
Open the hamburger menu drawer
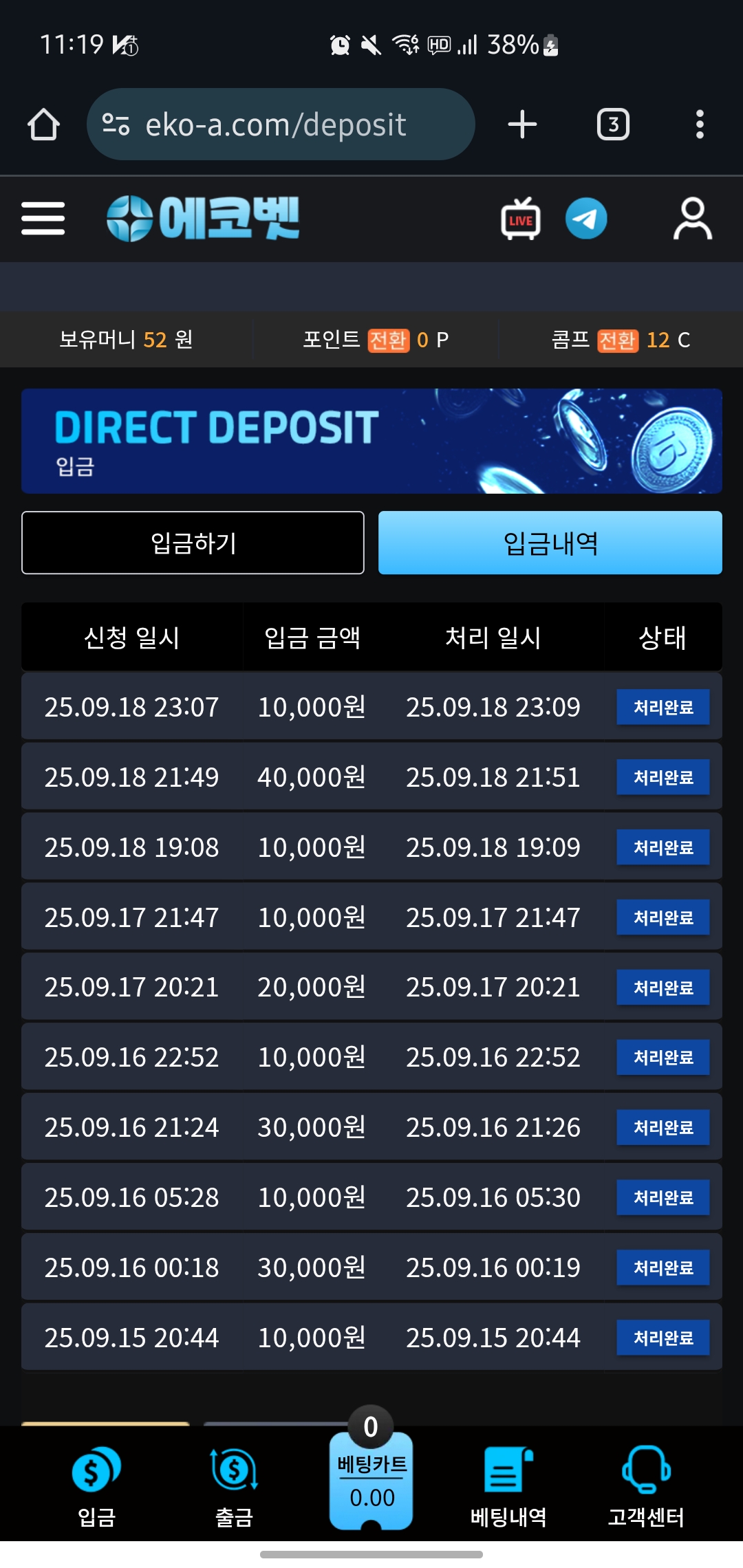[x=43, y=219]
